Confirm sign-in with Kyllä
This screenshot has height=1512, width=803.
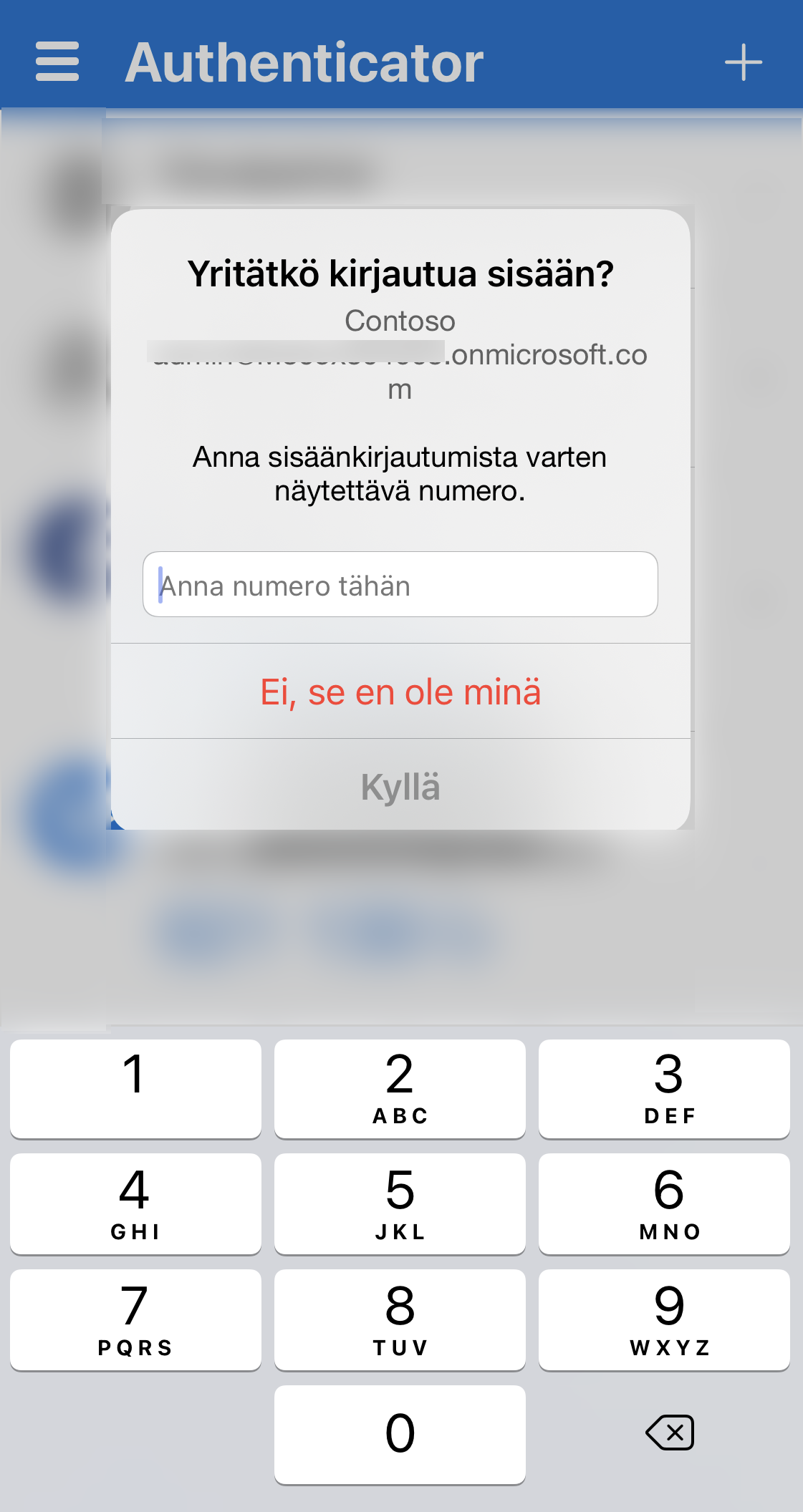point(400,787)
